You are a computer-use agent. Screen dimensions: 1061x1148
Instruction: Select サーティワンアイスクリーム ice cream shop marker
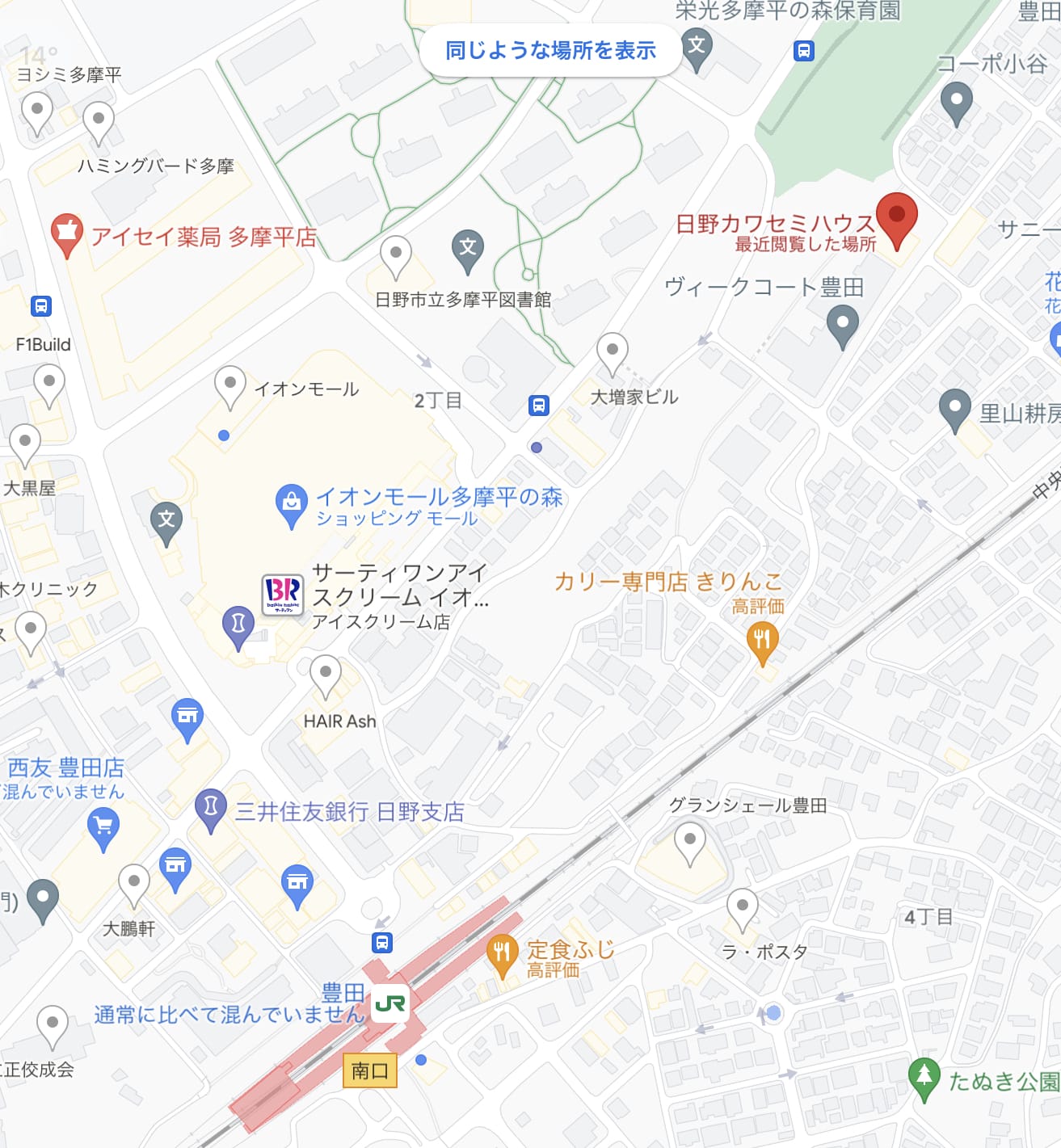(x=283, y=595)
